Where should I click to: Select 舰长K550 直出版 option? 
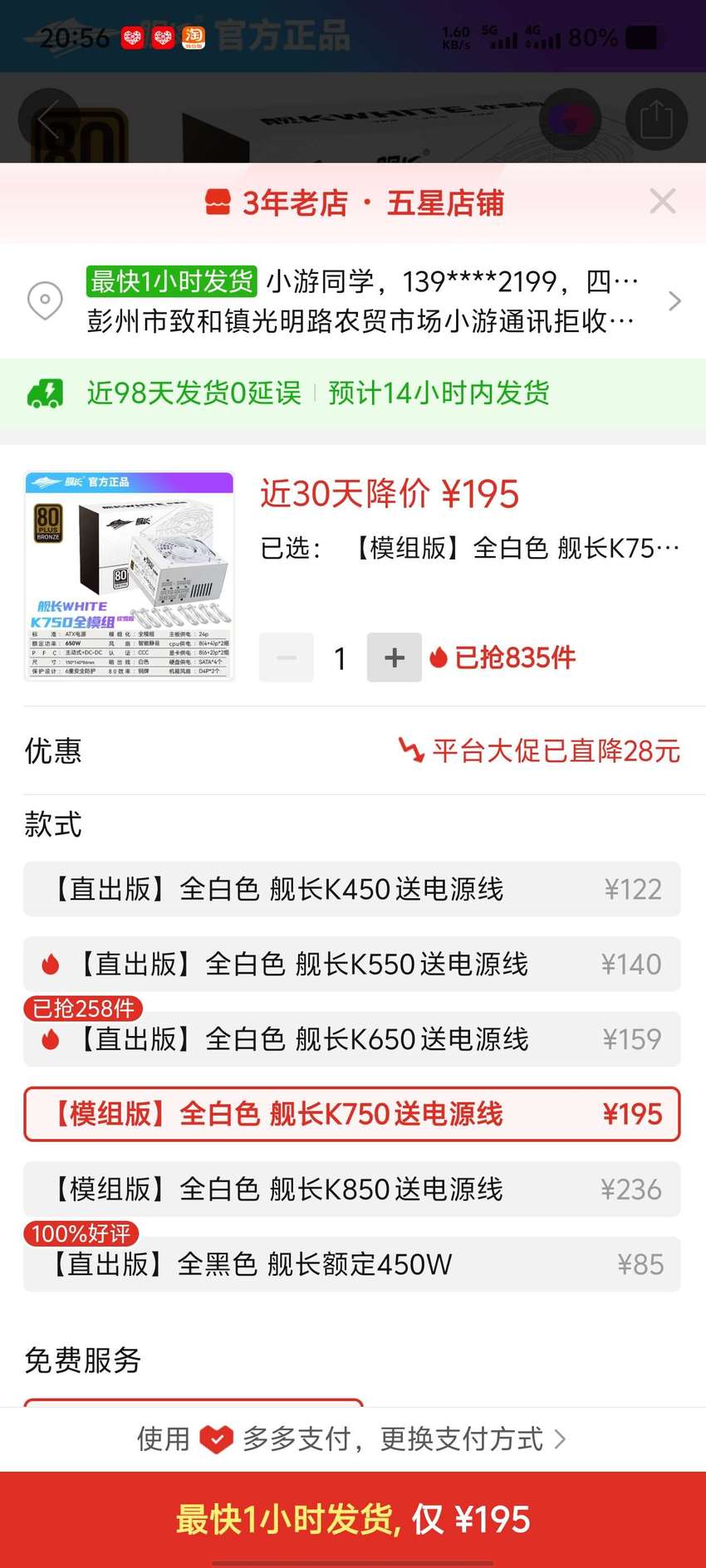coord(352,964)
